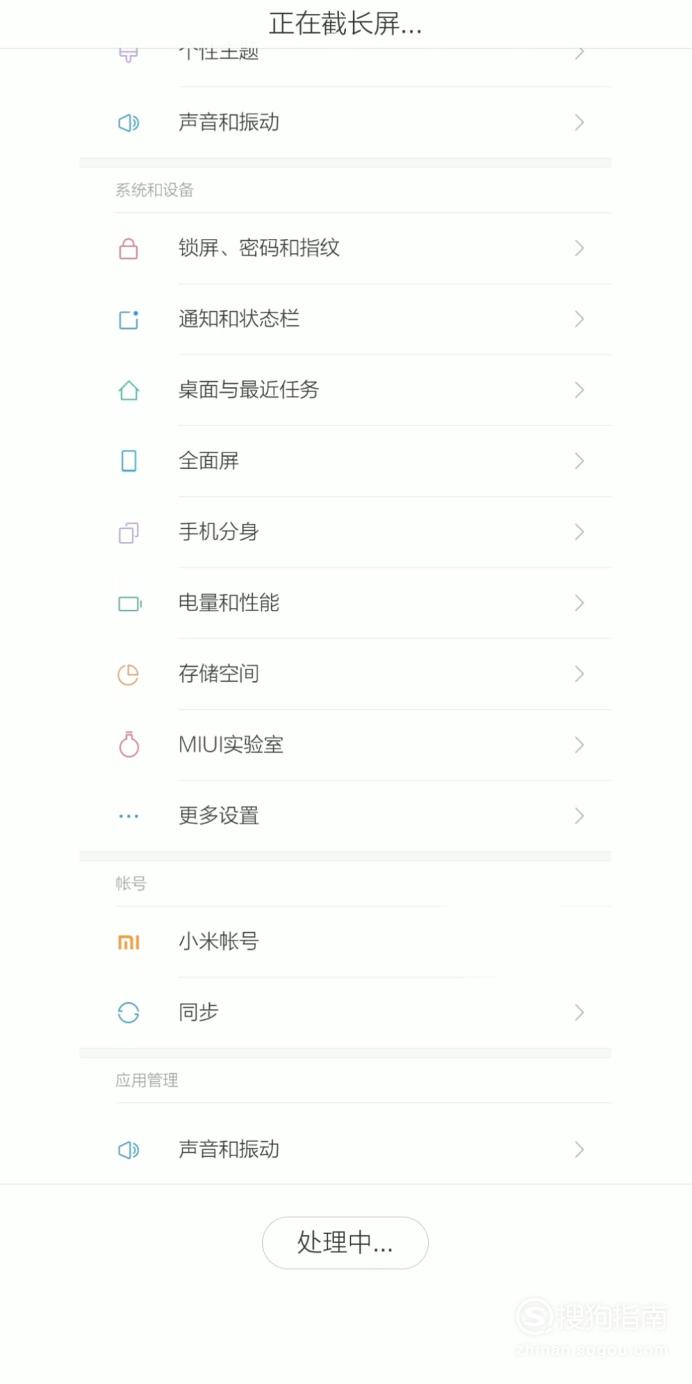
Task: Open the 同步 settings row
Action: (345, 1013)
